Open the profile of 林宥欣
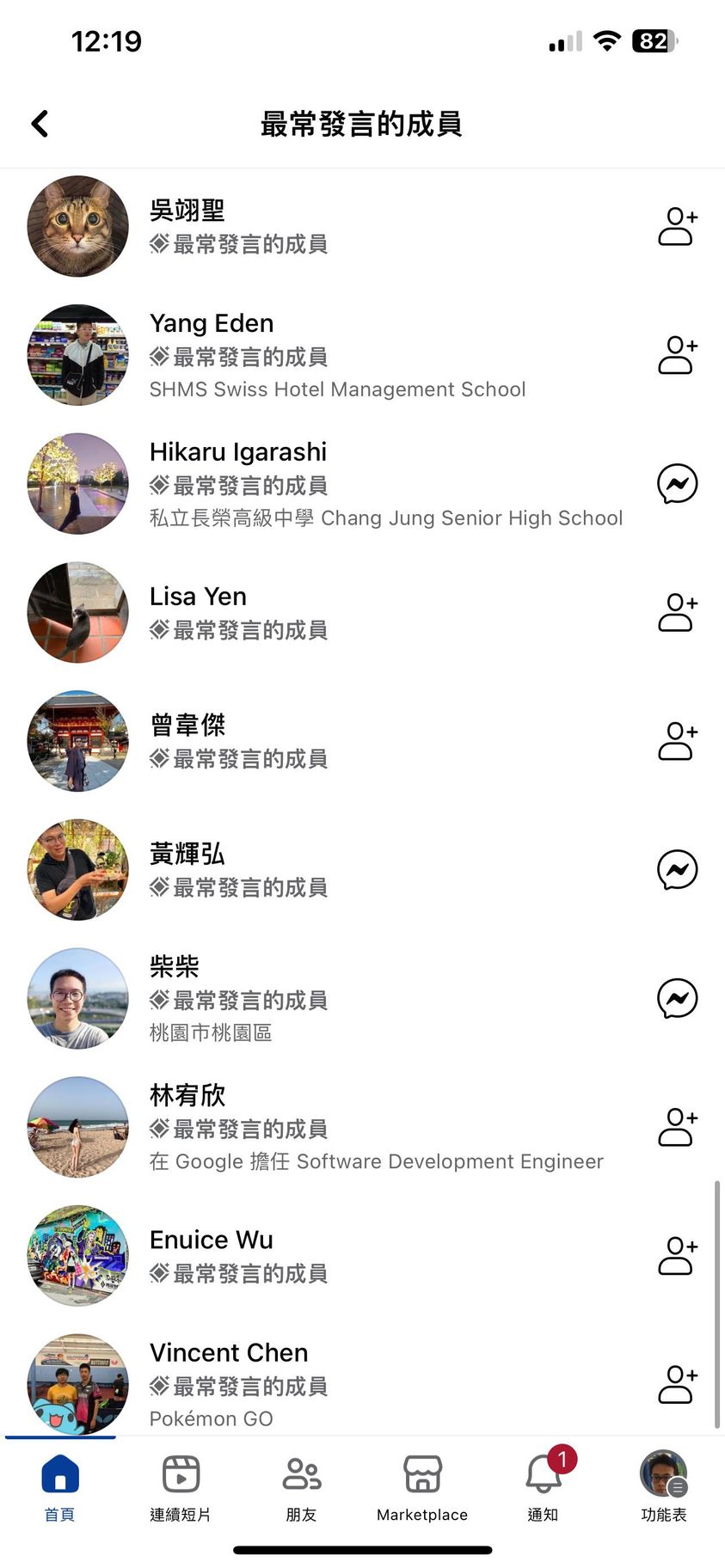 tap(187, 1096)
